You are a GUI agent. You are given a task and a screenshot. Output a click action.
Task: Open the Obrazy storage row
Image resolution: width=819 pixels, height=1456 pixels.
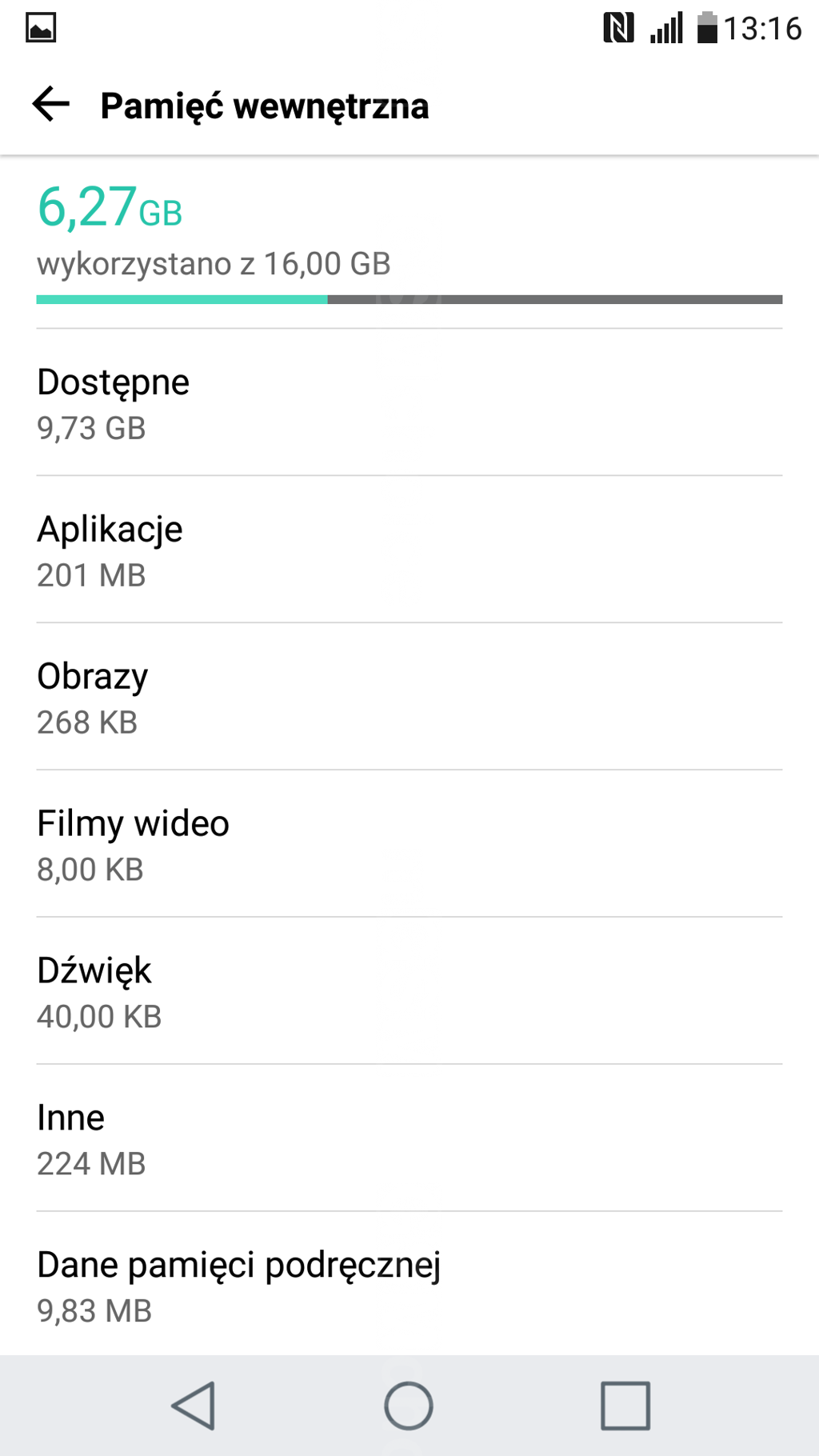pyautogui.click(x=408, y=698)
